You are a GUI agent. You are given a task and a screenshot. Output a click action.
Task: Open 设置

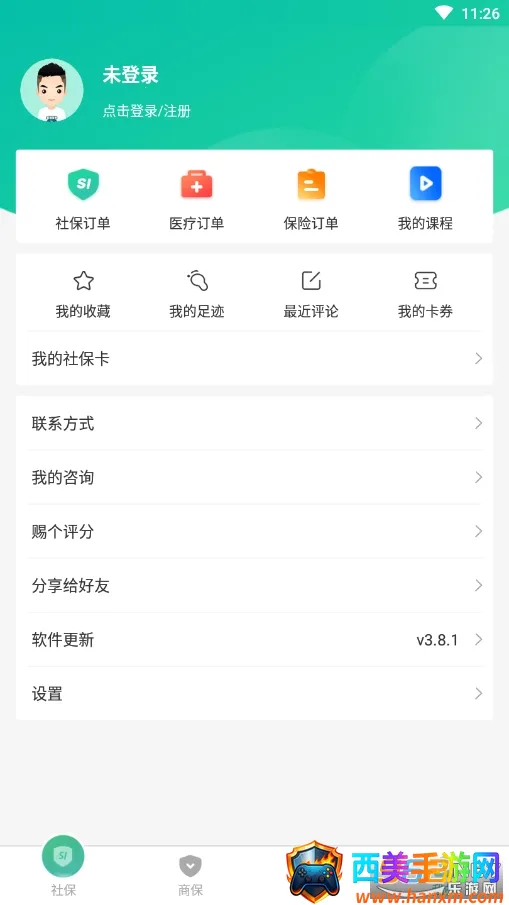tap(254, 693)
